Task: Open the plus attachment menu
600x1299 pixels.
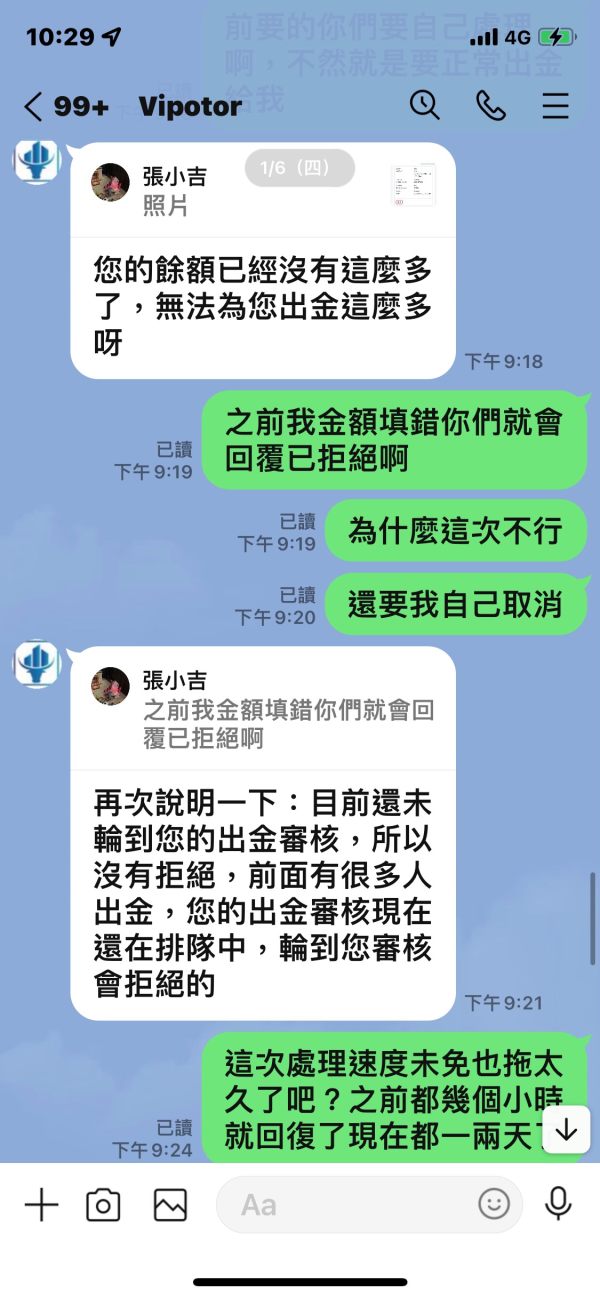Action: [x=41, y=1204]
